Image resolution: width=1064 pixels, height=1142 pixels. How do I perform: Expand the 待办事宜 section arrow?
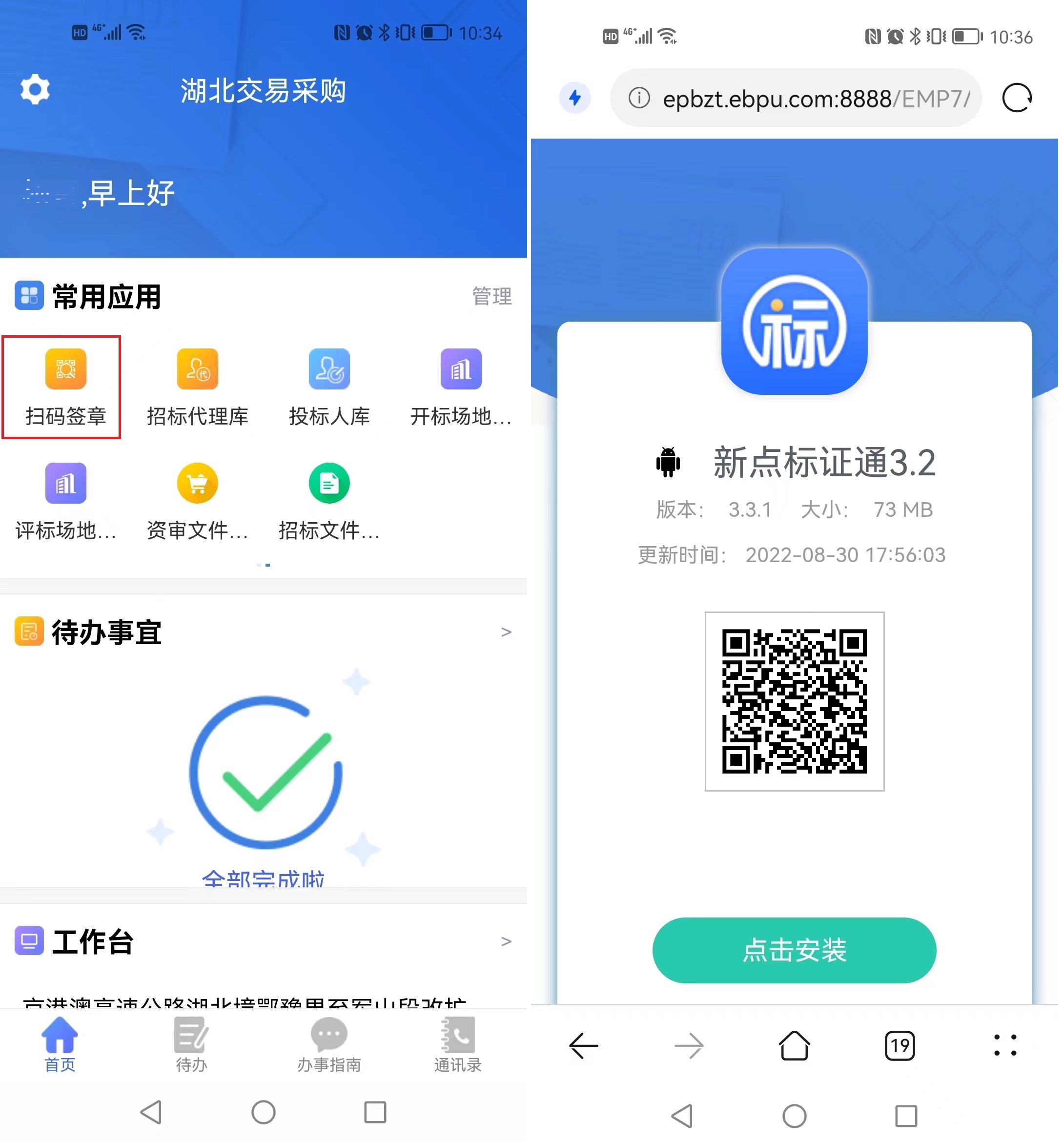pyautogui.click(x=506, y=632)
